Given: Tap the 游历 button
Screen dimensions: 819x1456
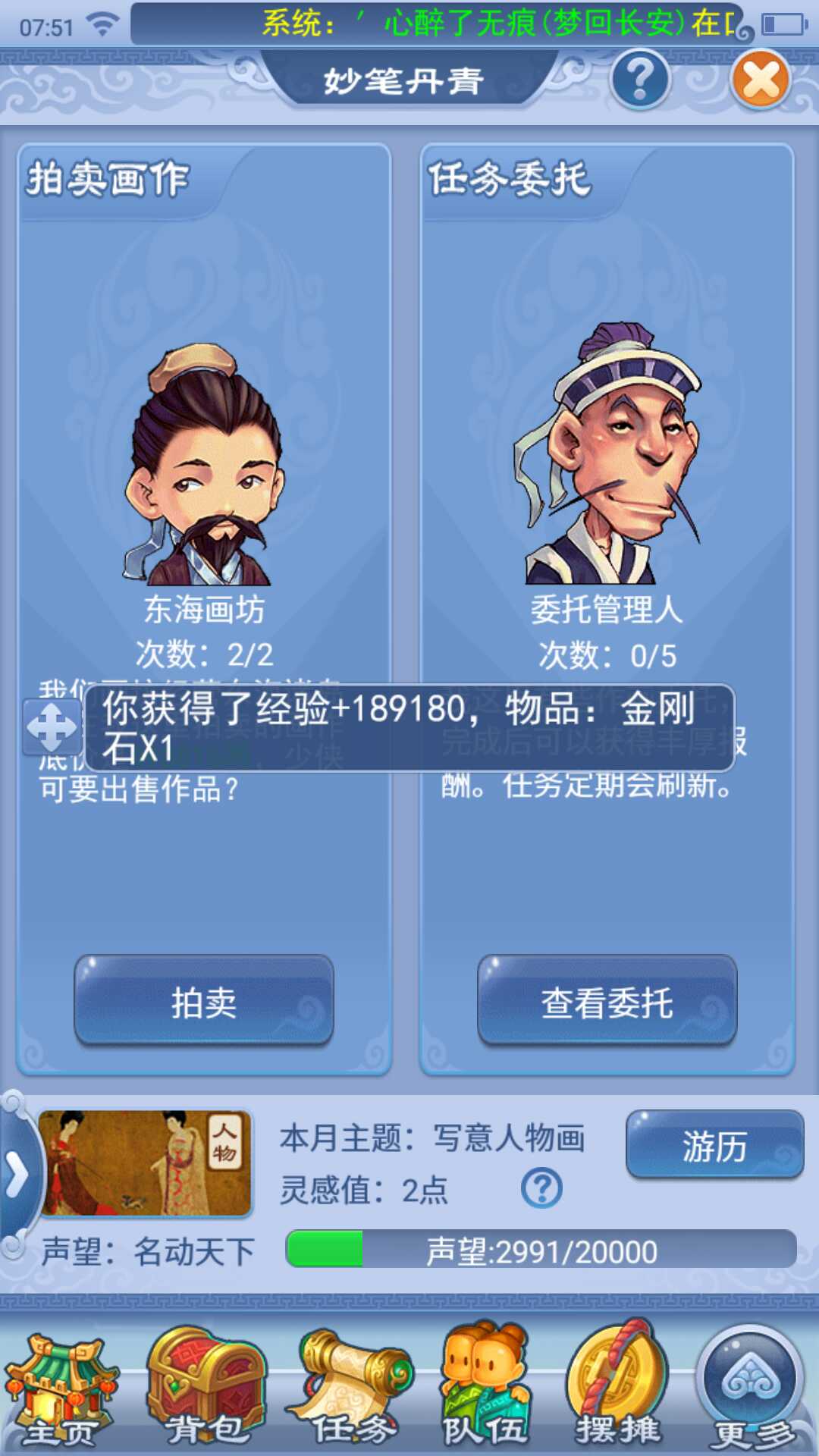Looking at the screenshot, I should [714, 1145].
